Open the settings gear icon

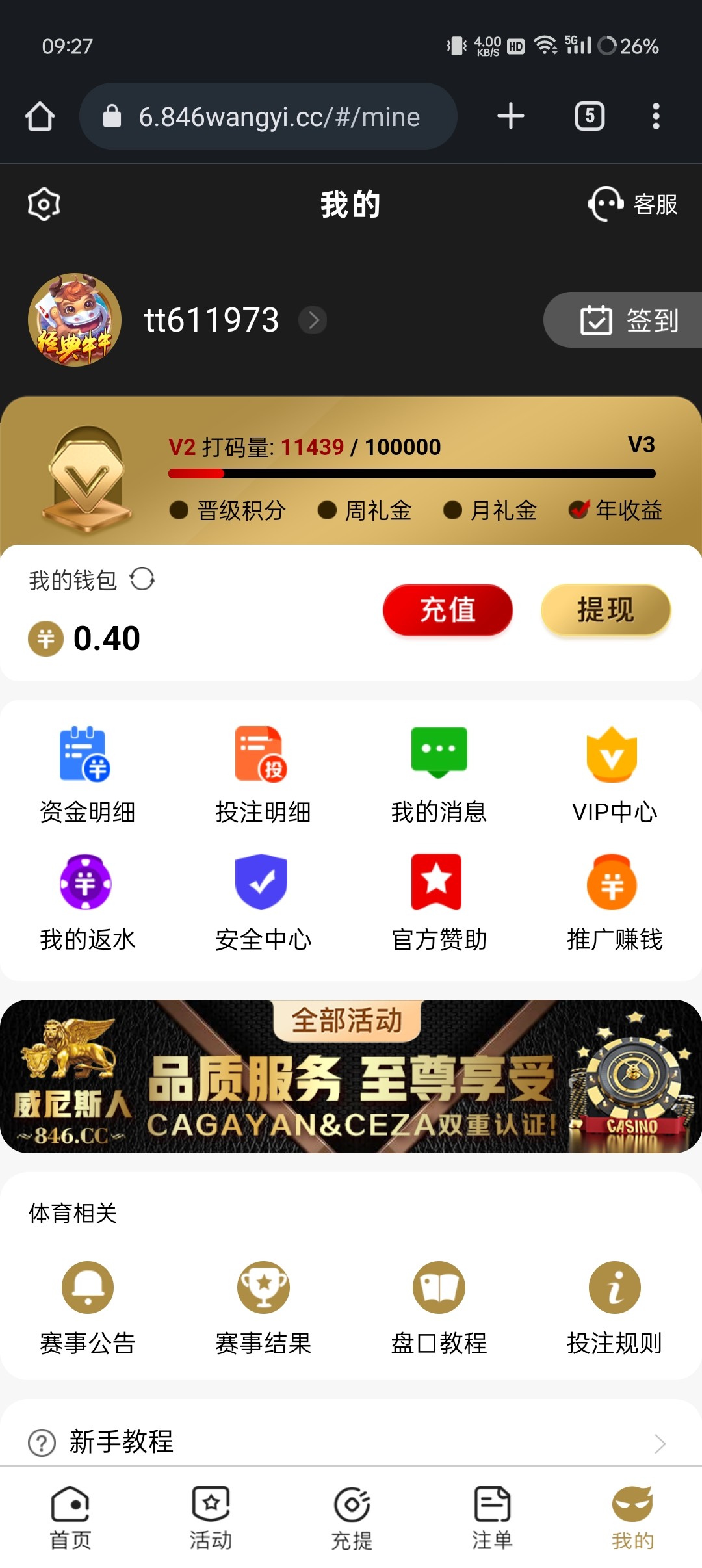pyautogui.click(x=44, y=204)
